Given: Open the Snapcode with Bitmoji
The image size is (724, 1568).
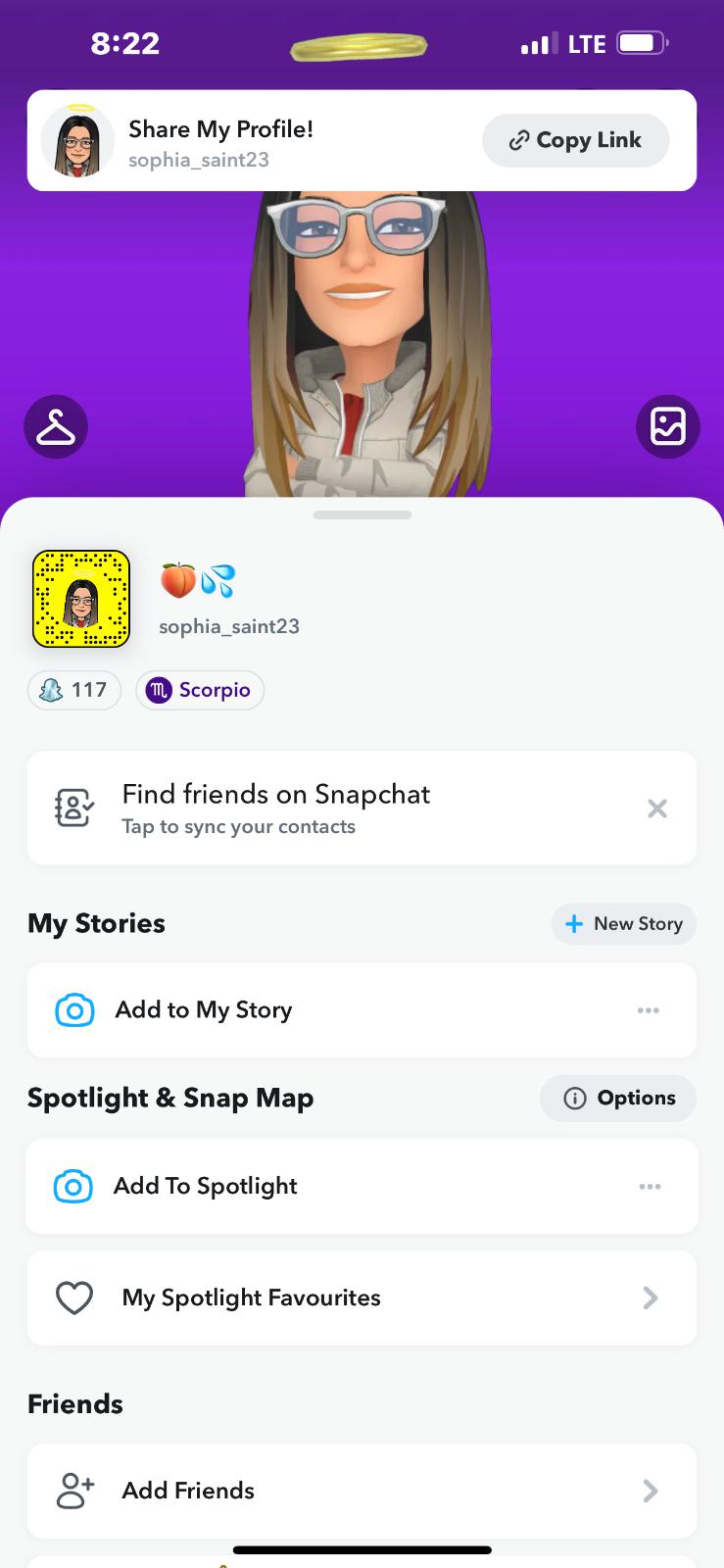Looking at the screenshot, I should point(81,600).
